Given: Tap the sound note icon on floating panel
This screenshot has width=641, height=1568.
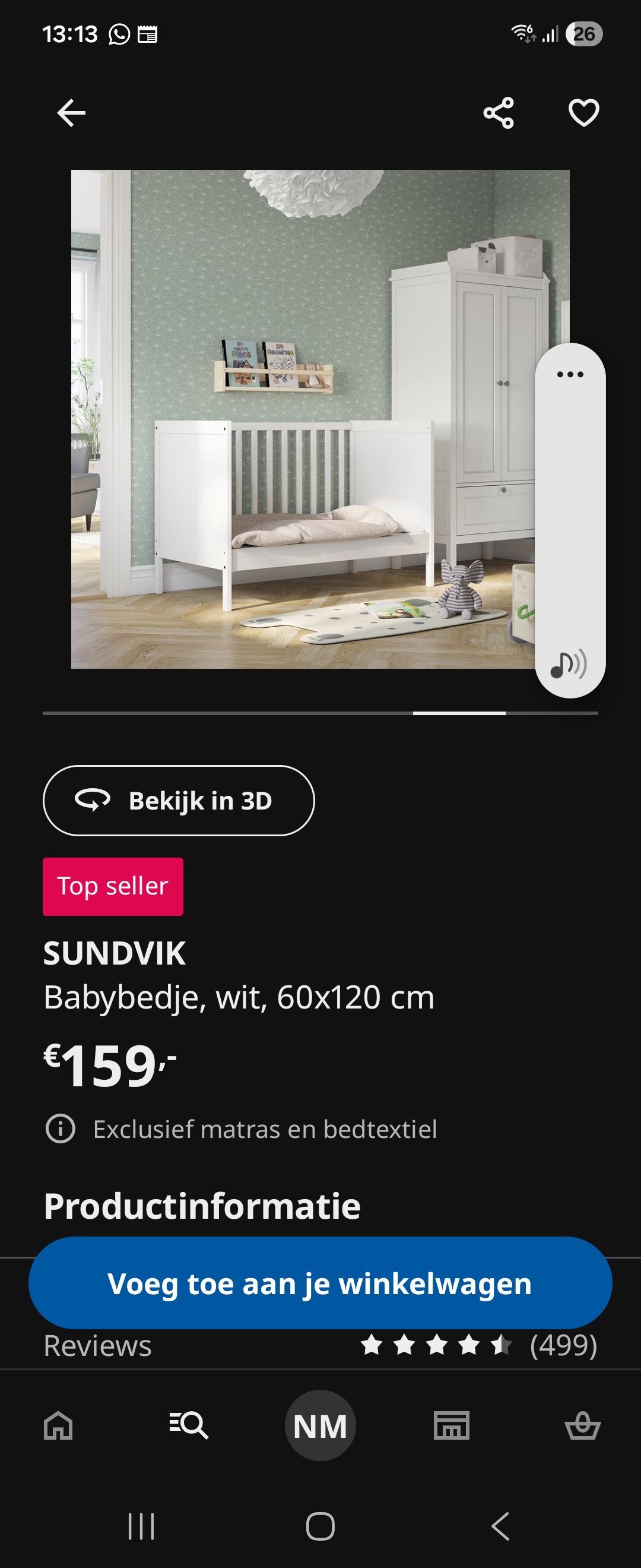Looking at the screenshot, I should click(x=569, y=664).
